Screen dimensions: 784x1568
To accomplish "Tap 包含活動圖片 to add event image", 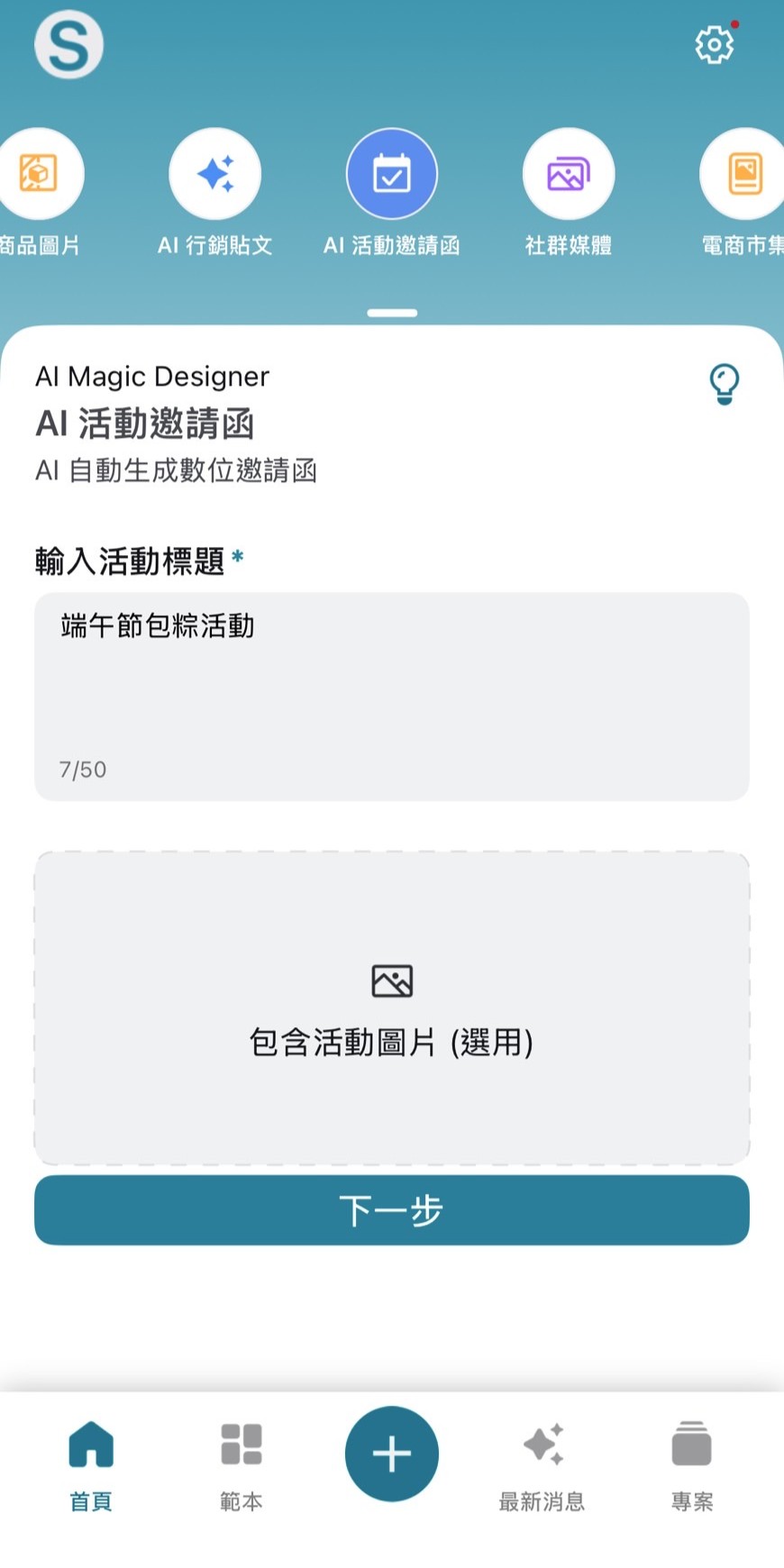I will (x=391, y=1043).
